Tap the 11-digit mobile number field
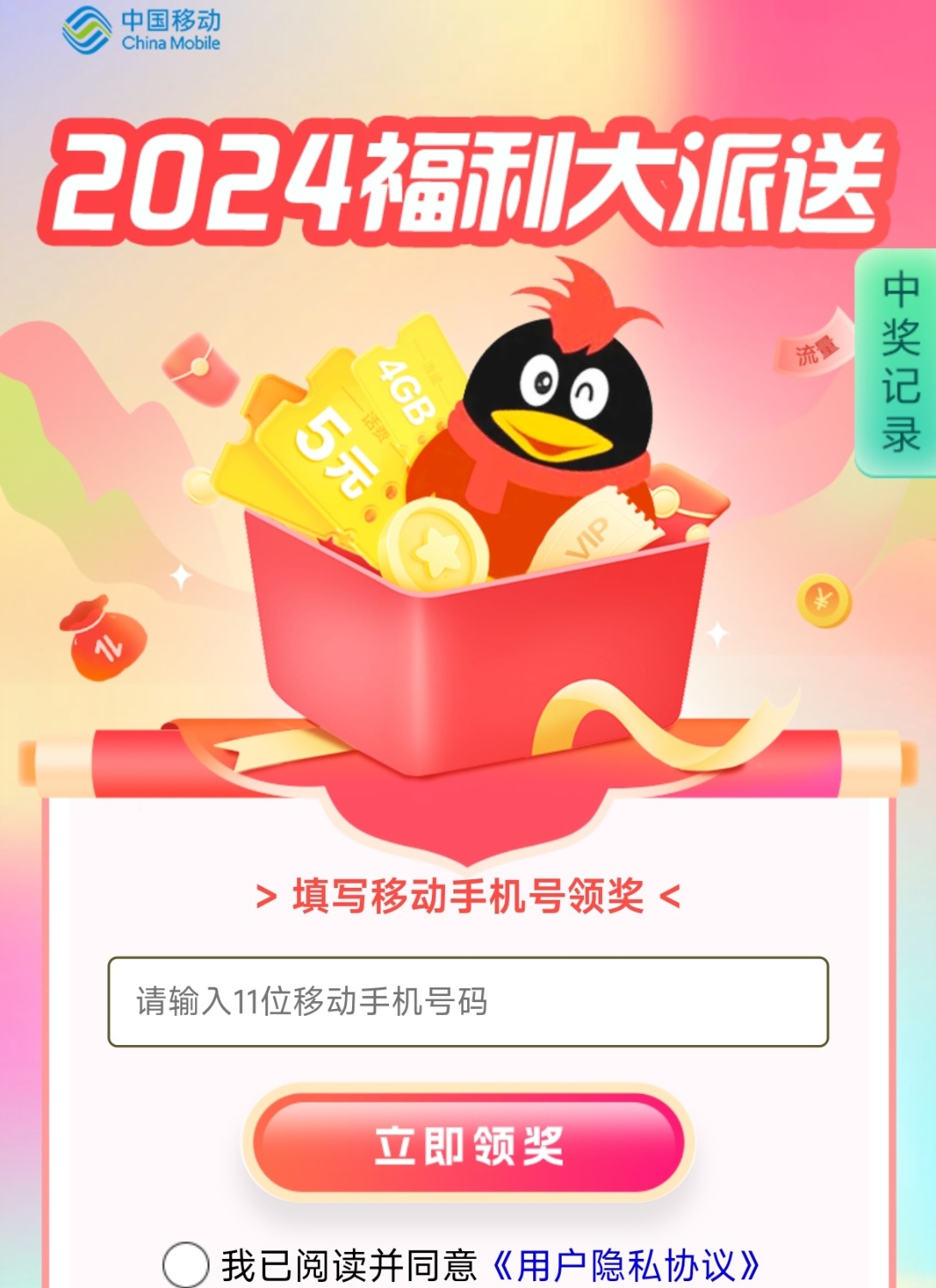Viewport: 936px width, 1288px height. coord(468,1001)
